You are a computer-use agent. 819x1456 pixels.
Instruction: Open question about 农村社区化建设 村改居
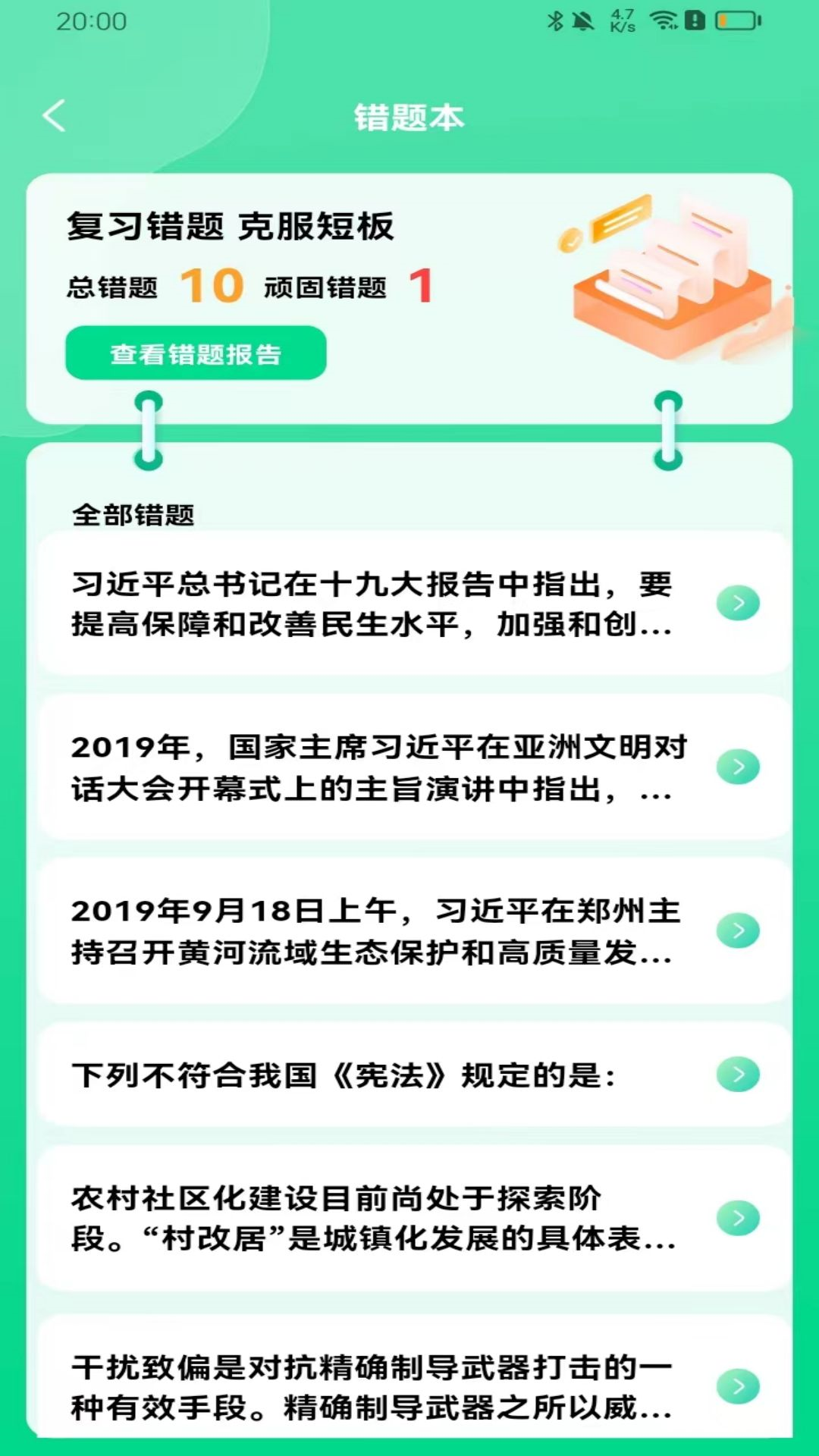413,1218
